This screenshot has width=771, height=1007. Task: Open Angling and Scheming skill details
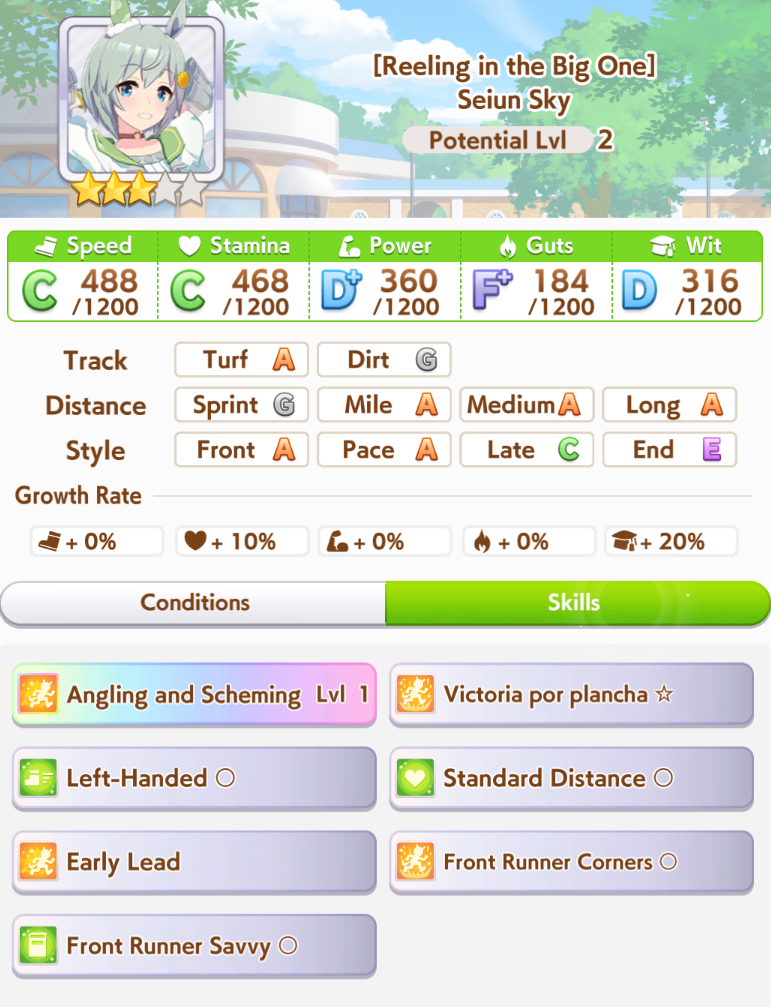coord(195,695)
